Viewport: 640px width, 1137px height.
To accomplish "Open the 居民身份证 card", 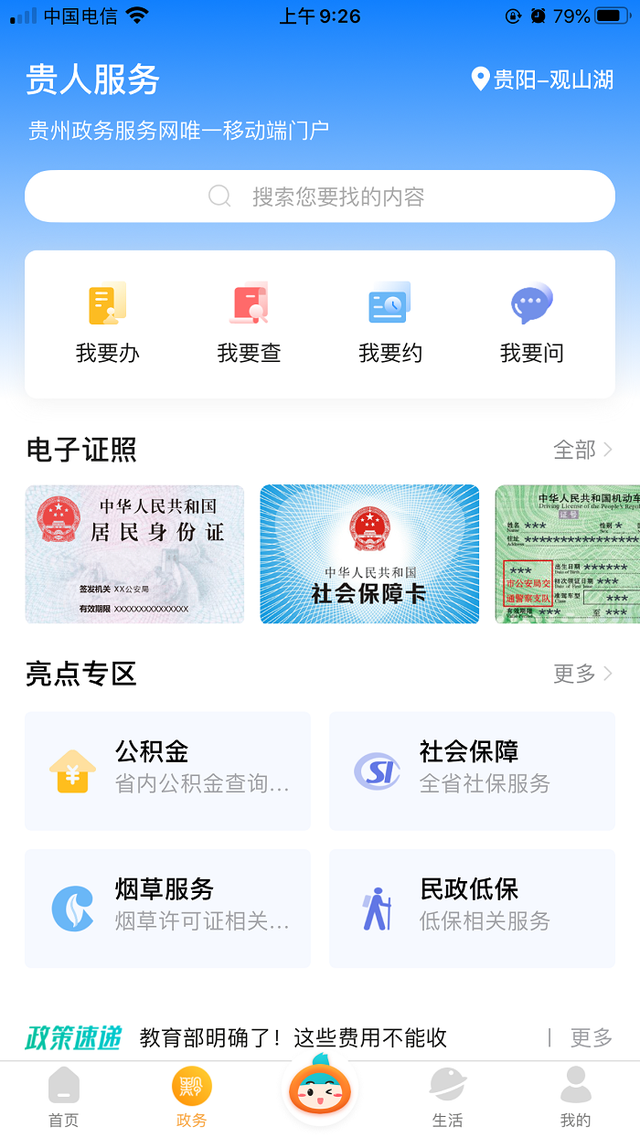I will pyautogui.click(x=135, y=554).
